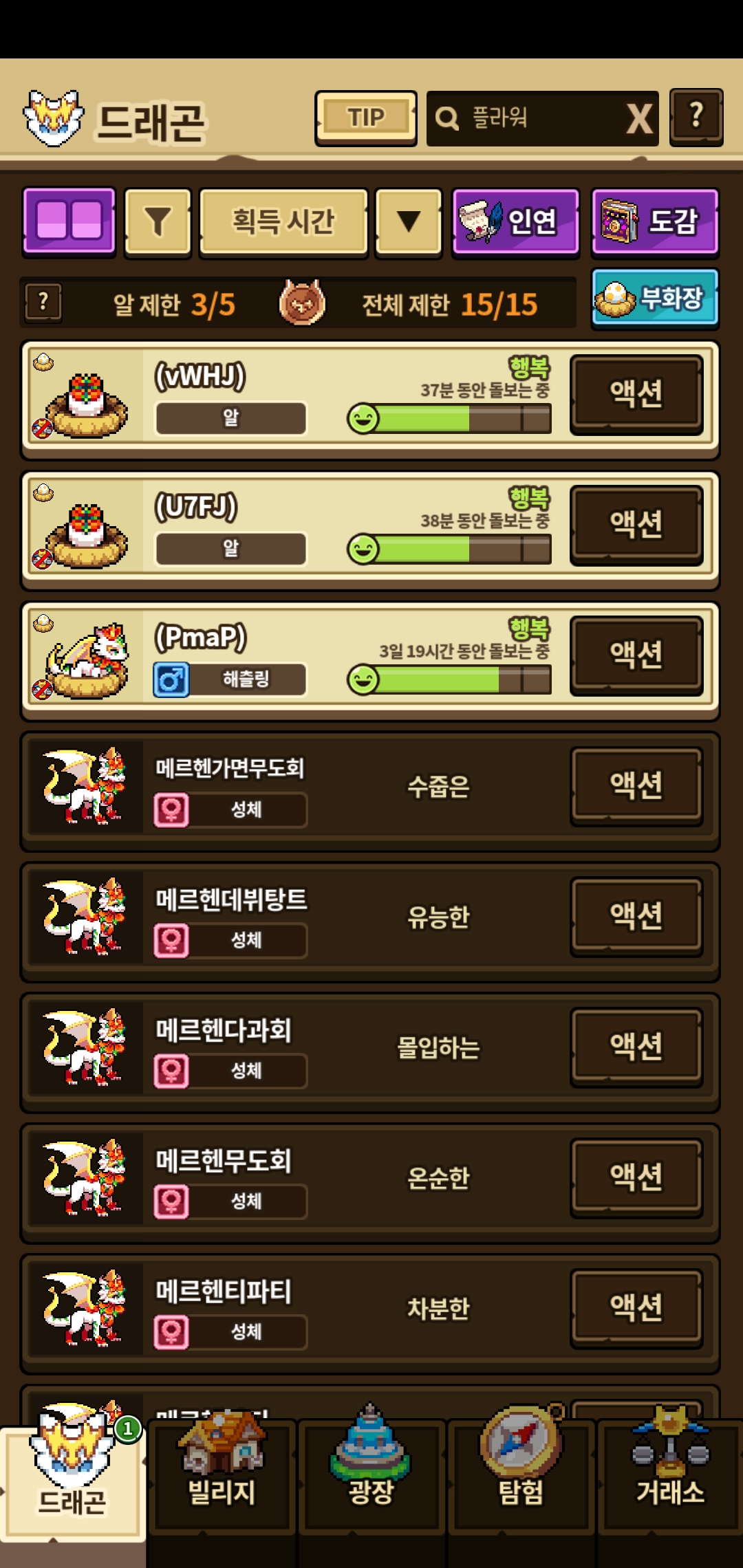This screenshot has height=1568, width=743.
Task: Open the 메르헨데뷔탕트 dragon row
Action: [x=370, y=919]
